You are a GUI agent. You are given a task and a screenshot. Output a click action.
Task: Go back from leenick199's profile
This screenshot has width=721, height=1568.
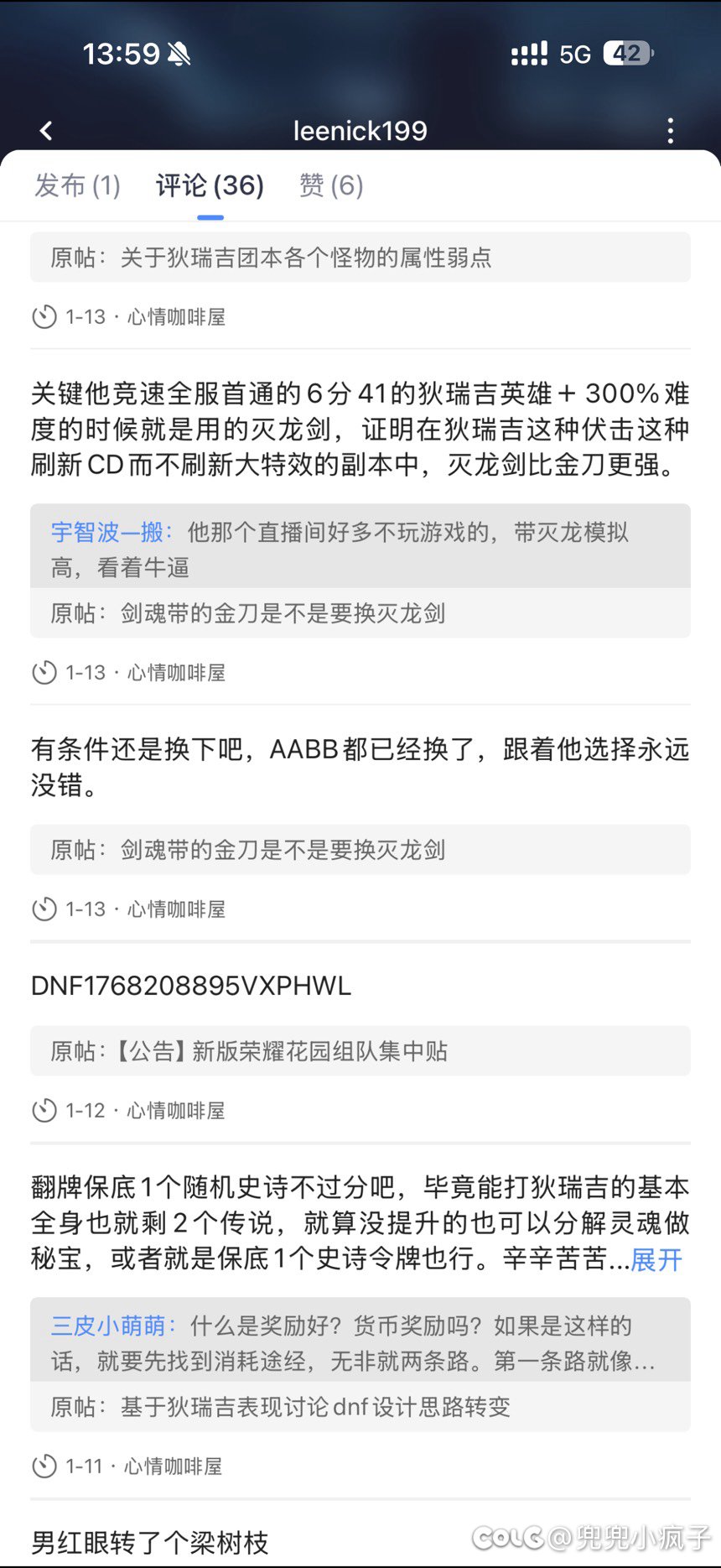coord(46,131)
